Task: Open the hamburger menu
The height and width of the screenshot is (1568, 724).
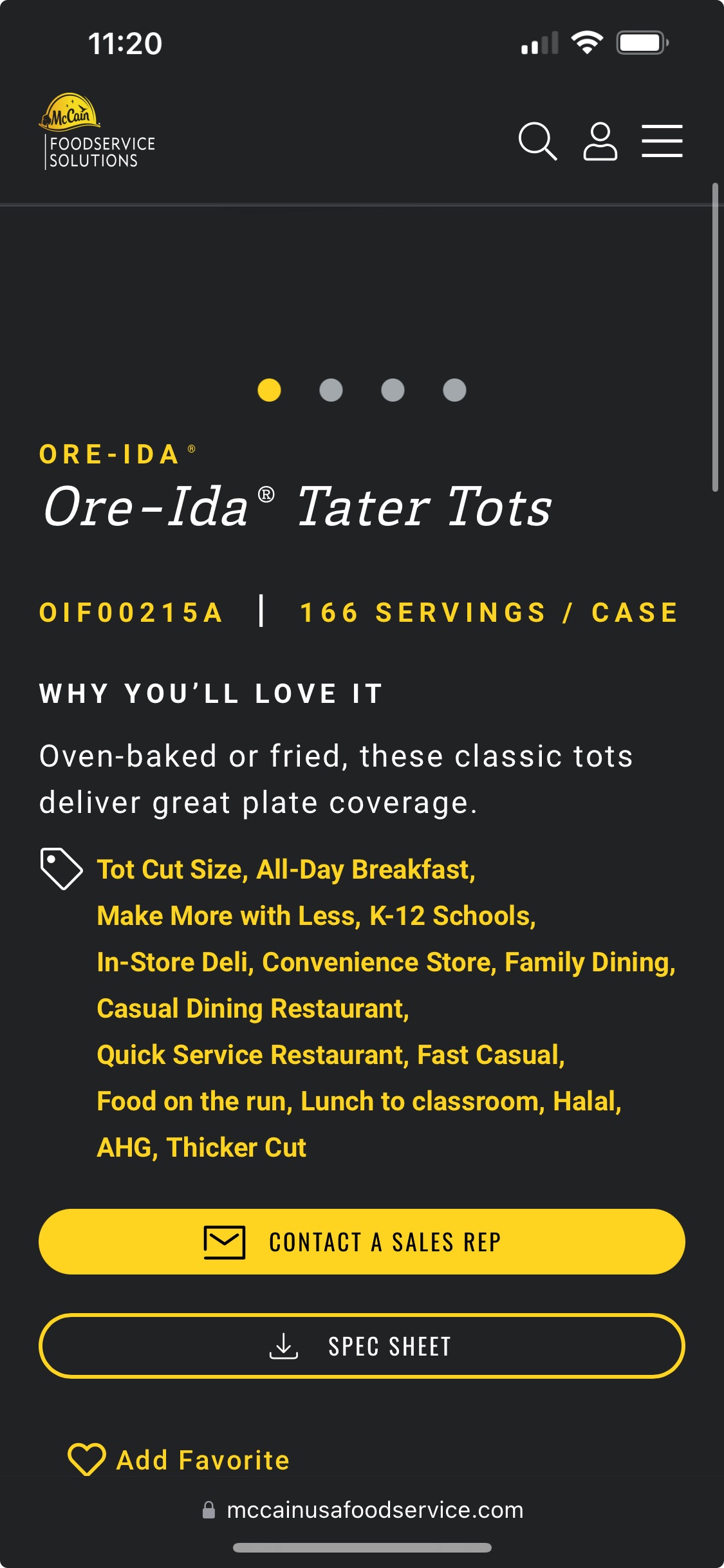Action: 662,141
